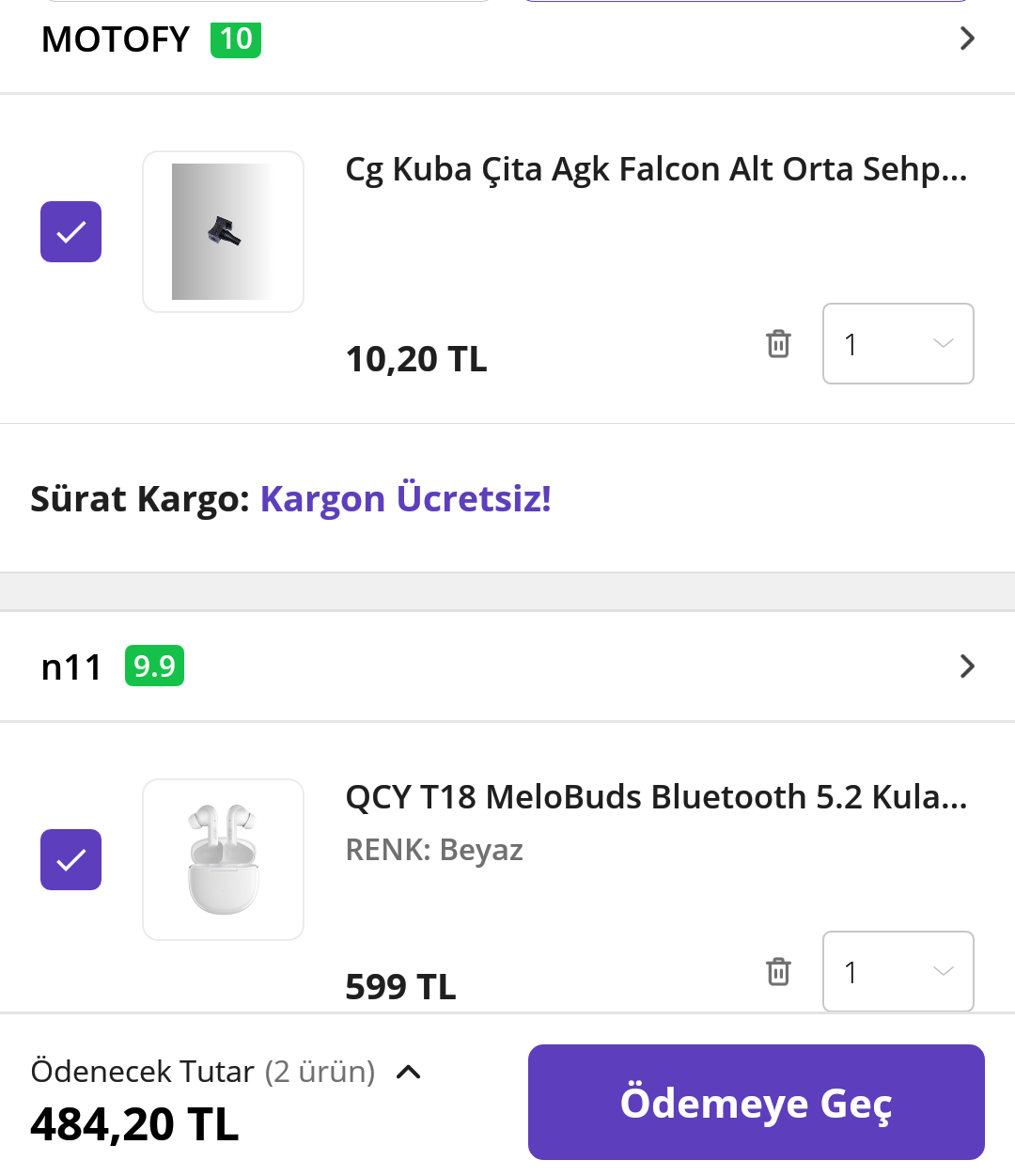Image resolution: width=1015 pixels, height=1176 pixels.
Task: Expand the Ödenecek Tutar price details
Action: pos(409,1072)
